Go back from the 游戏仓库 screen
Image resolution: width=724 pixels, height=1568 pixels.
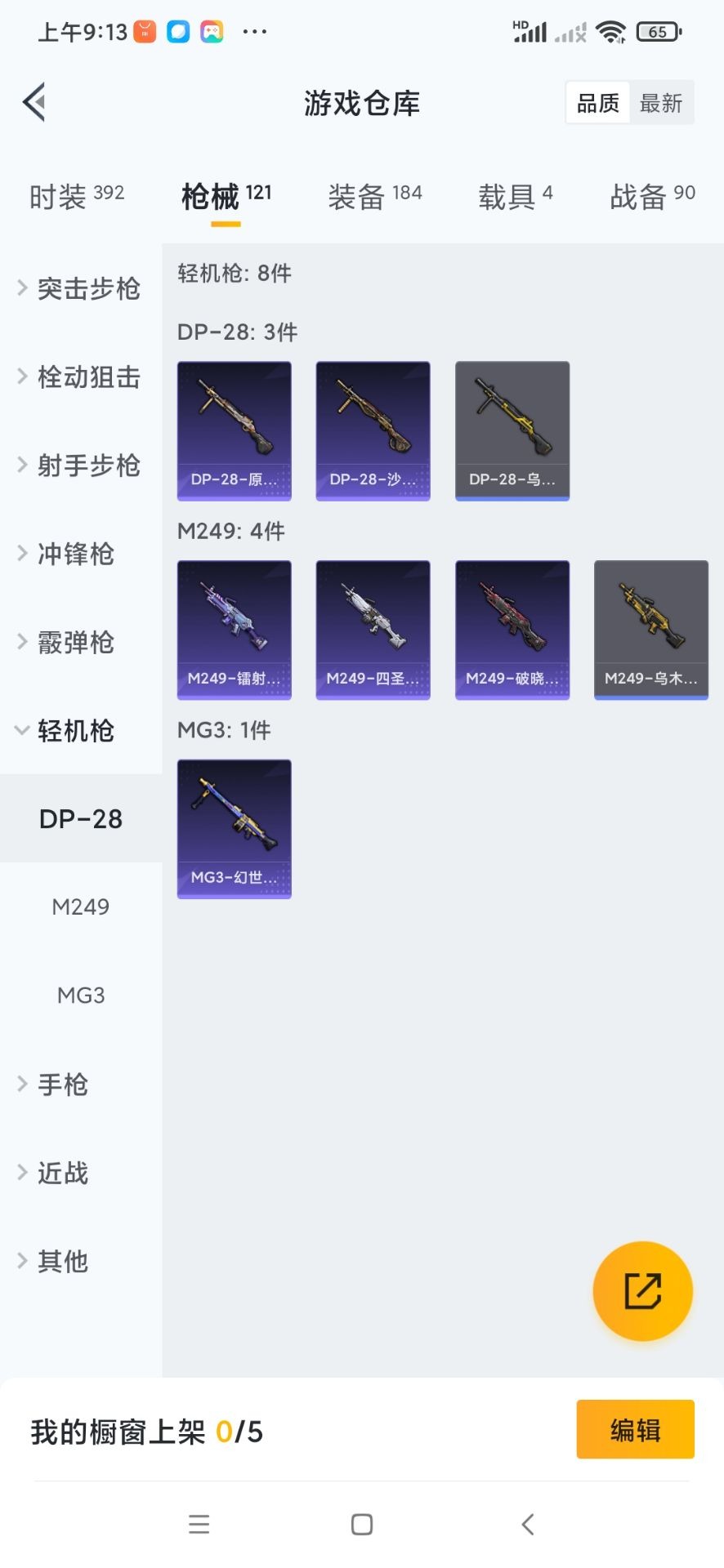pos(34,103)
